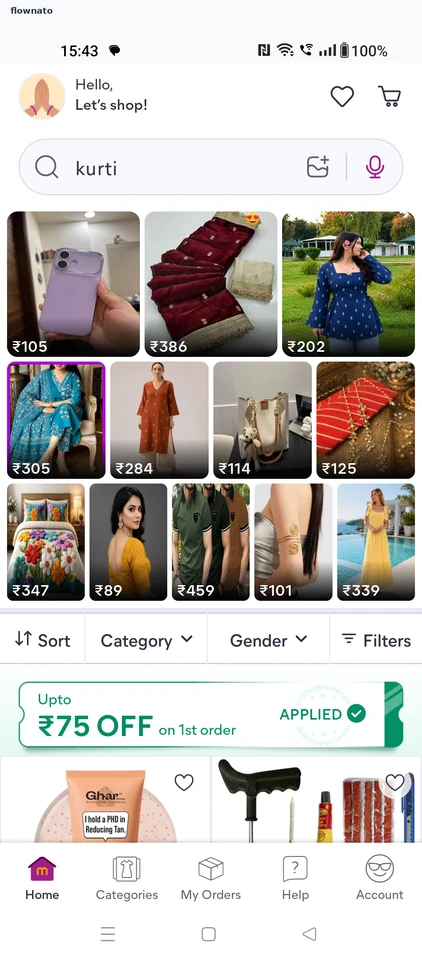
Task: Open the ₹284 orange kurti tile
Action: pyautogui.click(x=159, y=420)
